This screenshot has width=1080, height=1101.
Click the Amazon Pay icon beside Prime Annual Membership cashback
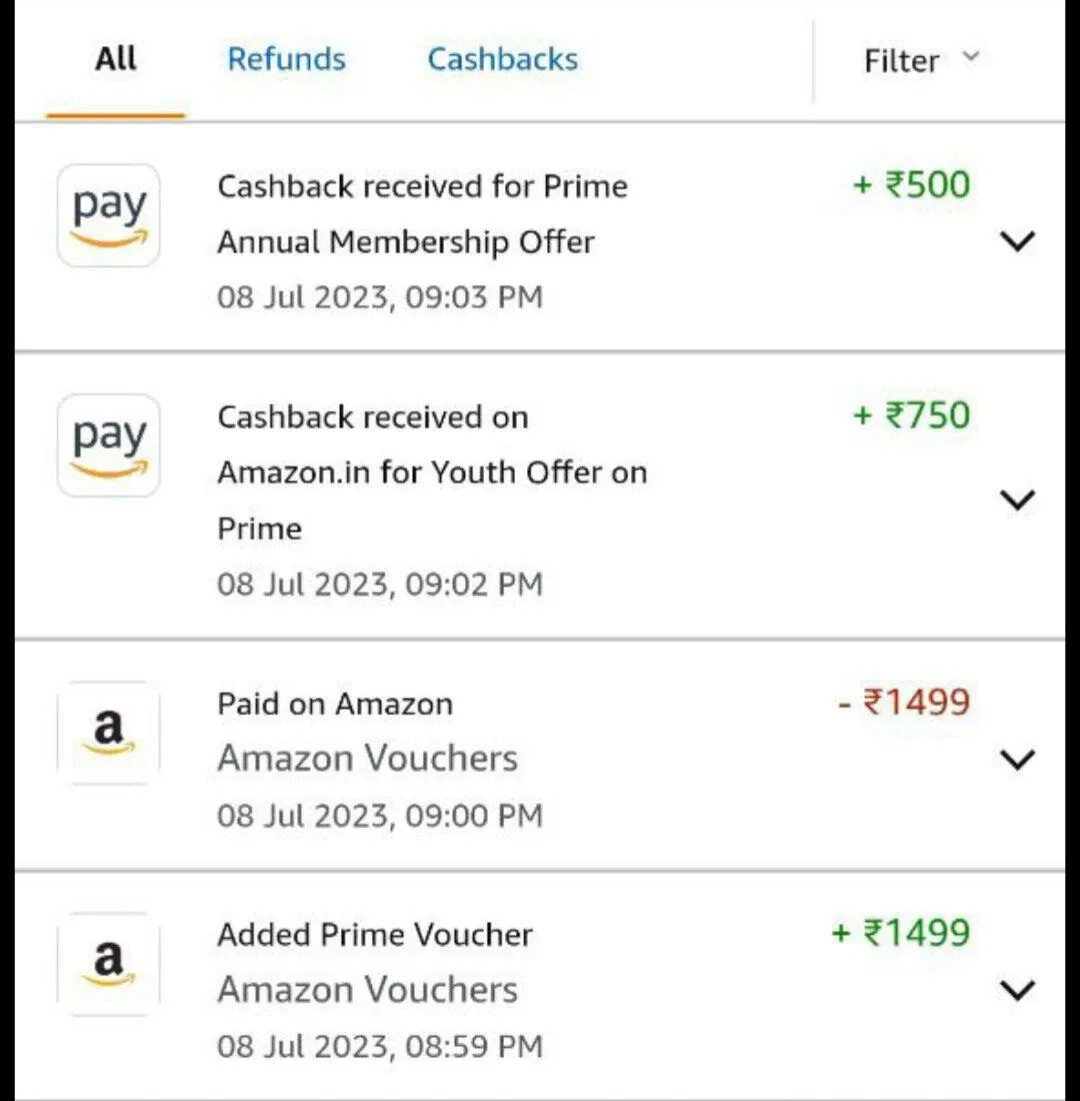[108, 215]
